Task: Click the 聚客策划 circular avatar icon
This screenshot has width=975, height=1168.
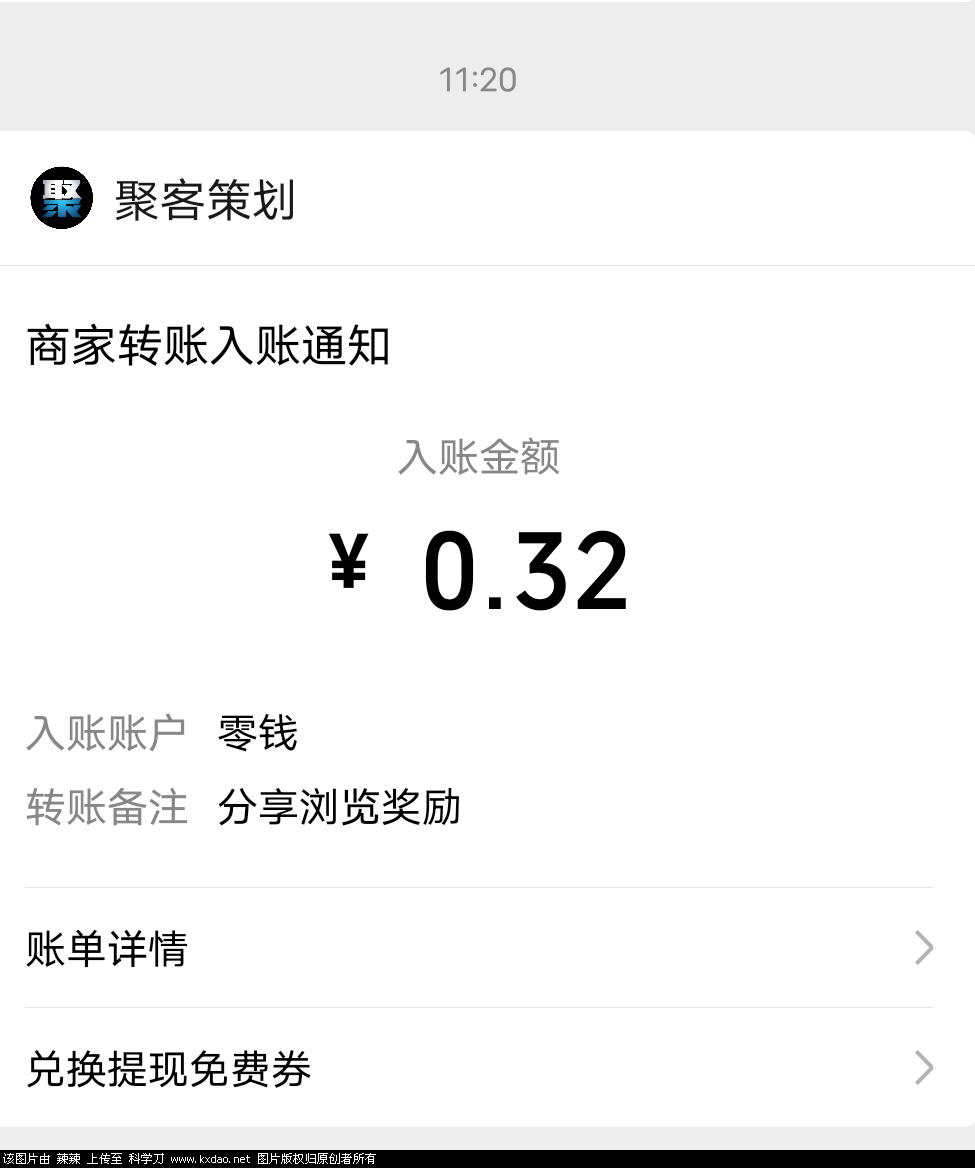Action: (x=62, y=198)
